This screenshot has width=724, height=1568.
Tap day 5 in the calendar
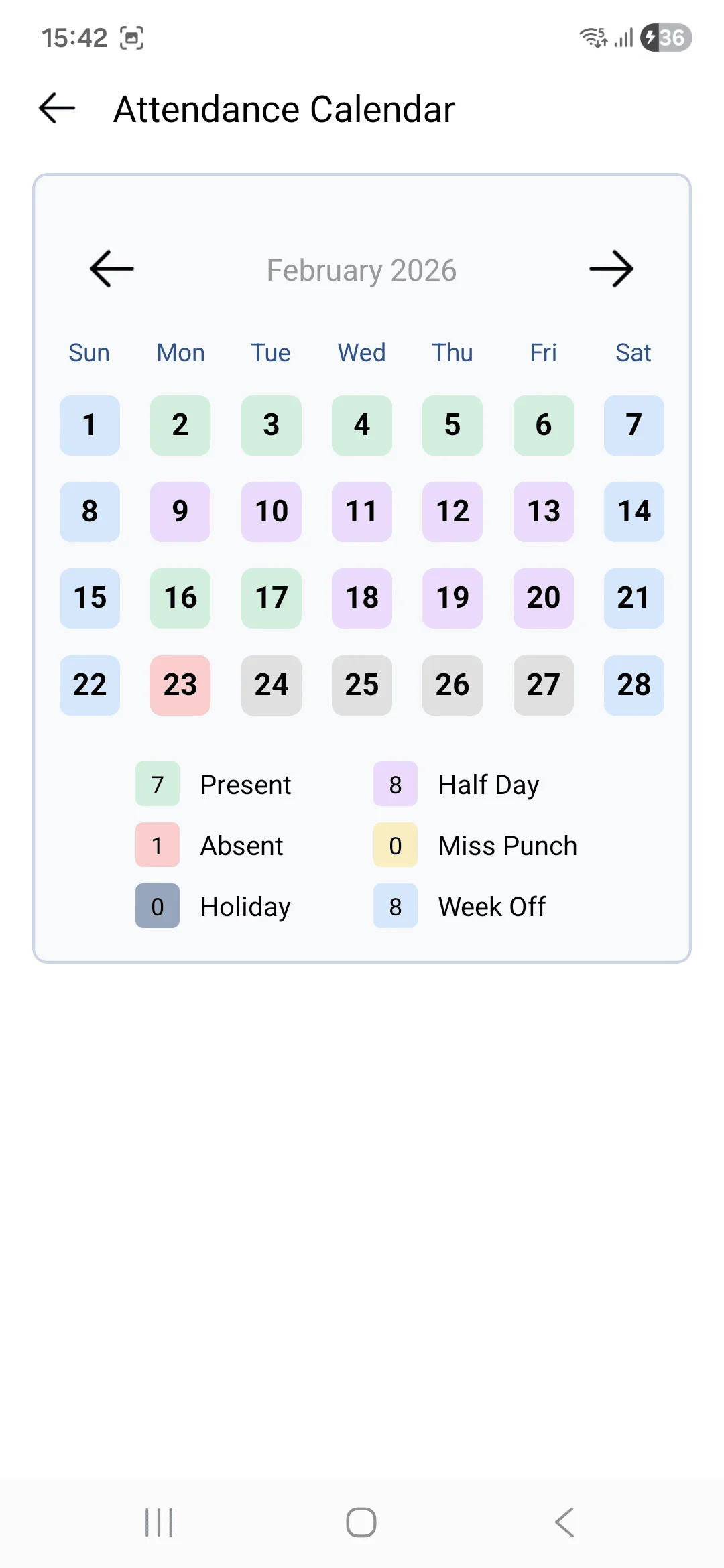(x=452, y=426)
